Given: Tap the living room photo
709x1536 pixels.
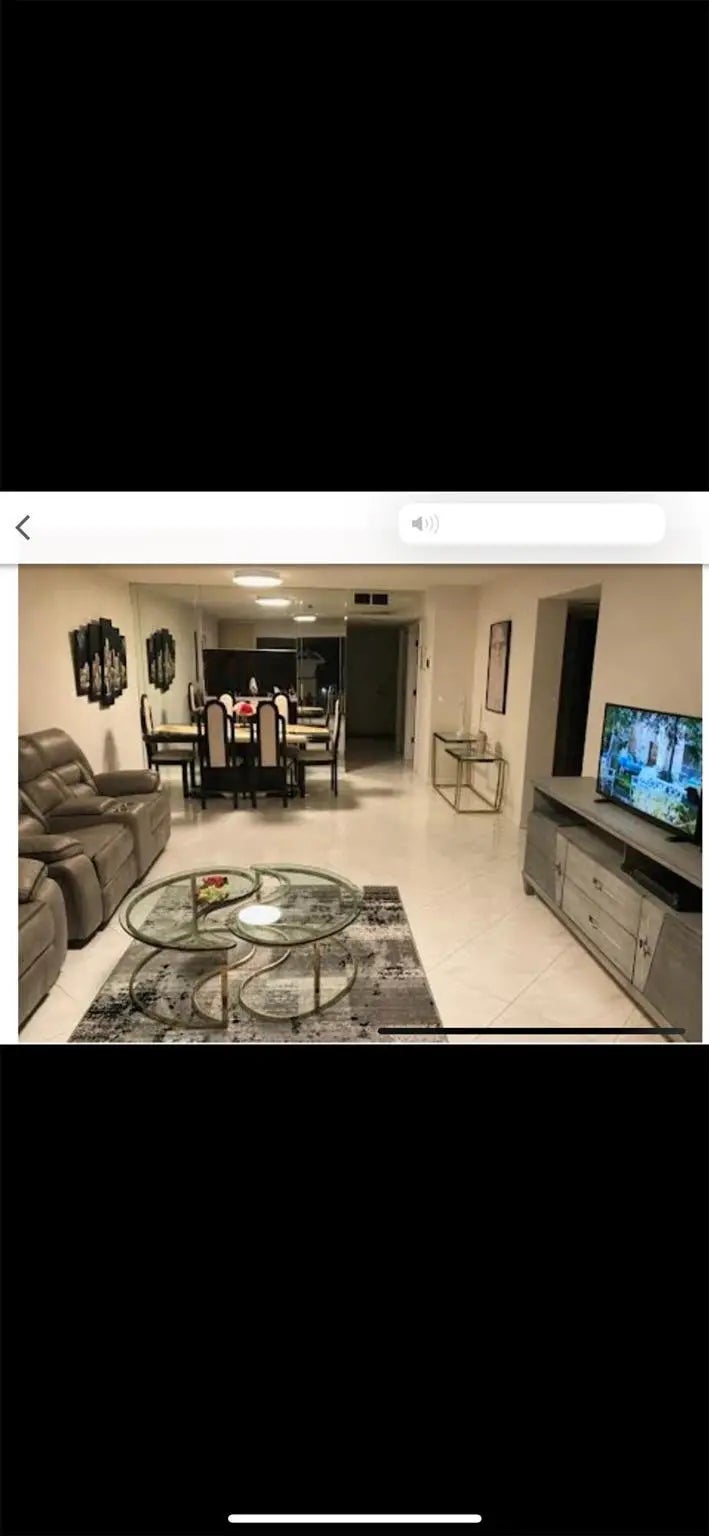Looking at the screenshot, I should coord(360,803).
